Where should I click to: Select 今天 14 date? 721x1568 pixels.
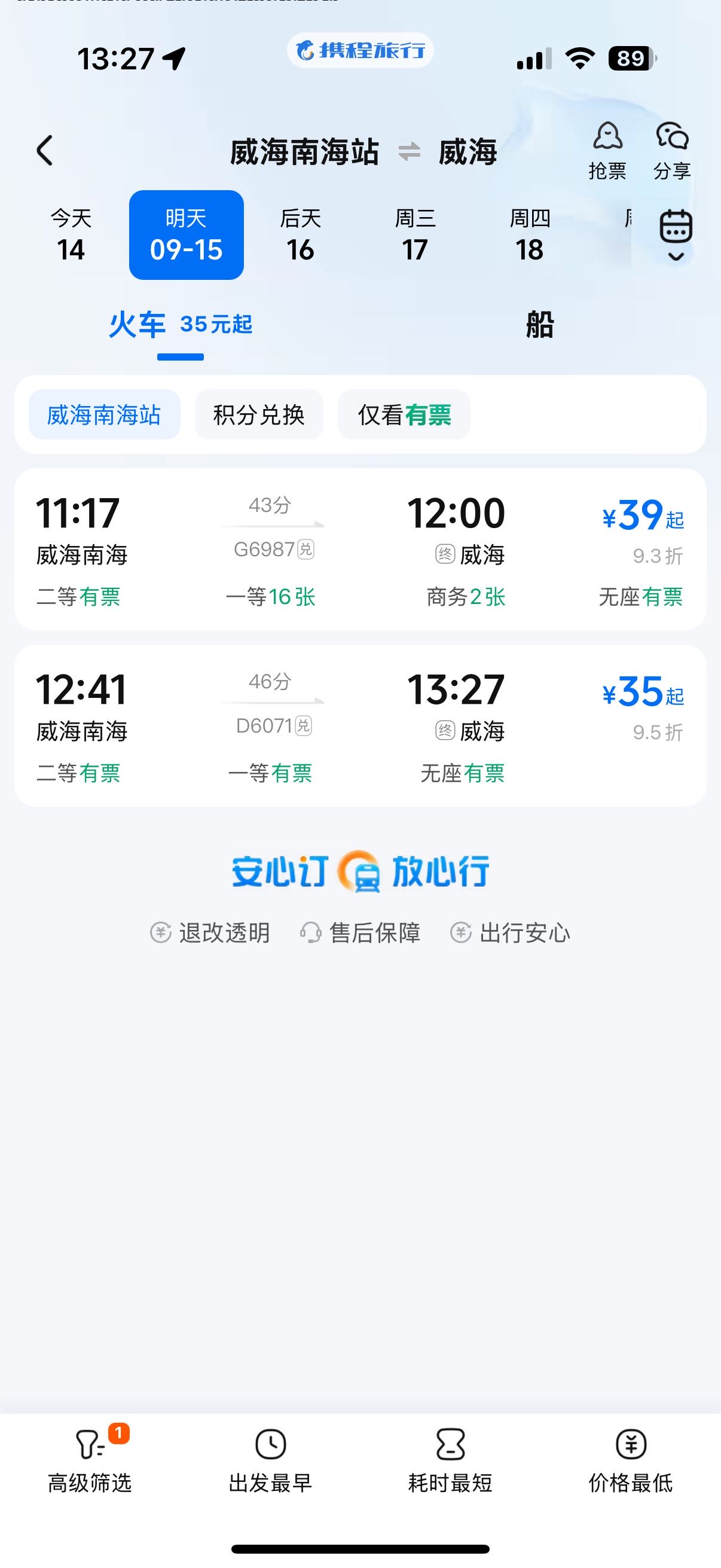pos(71,235)
